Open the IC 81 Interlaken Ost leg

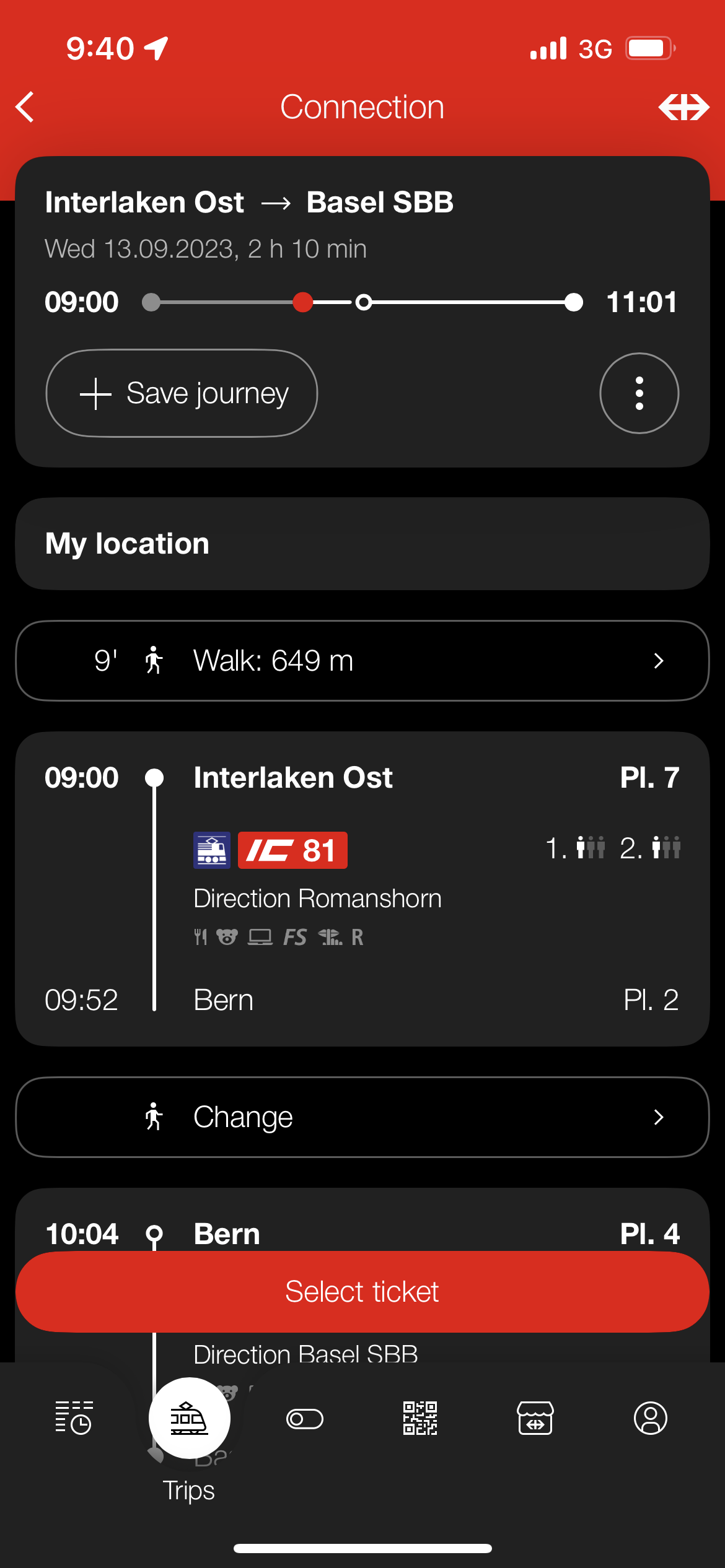[362, 888]
